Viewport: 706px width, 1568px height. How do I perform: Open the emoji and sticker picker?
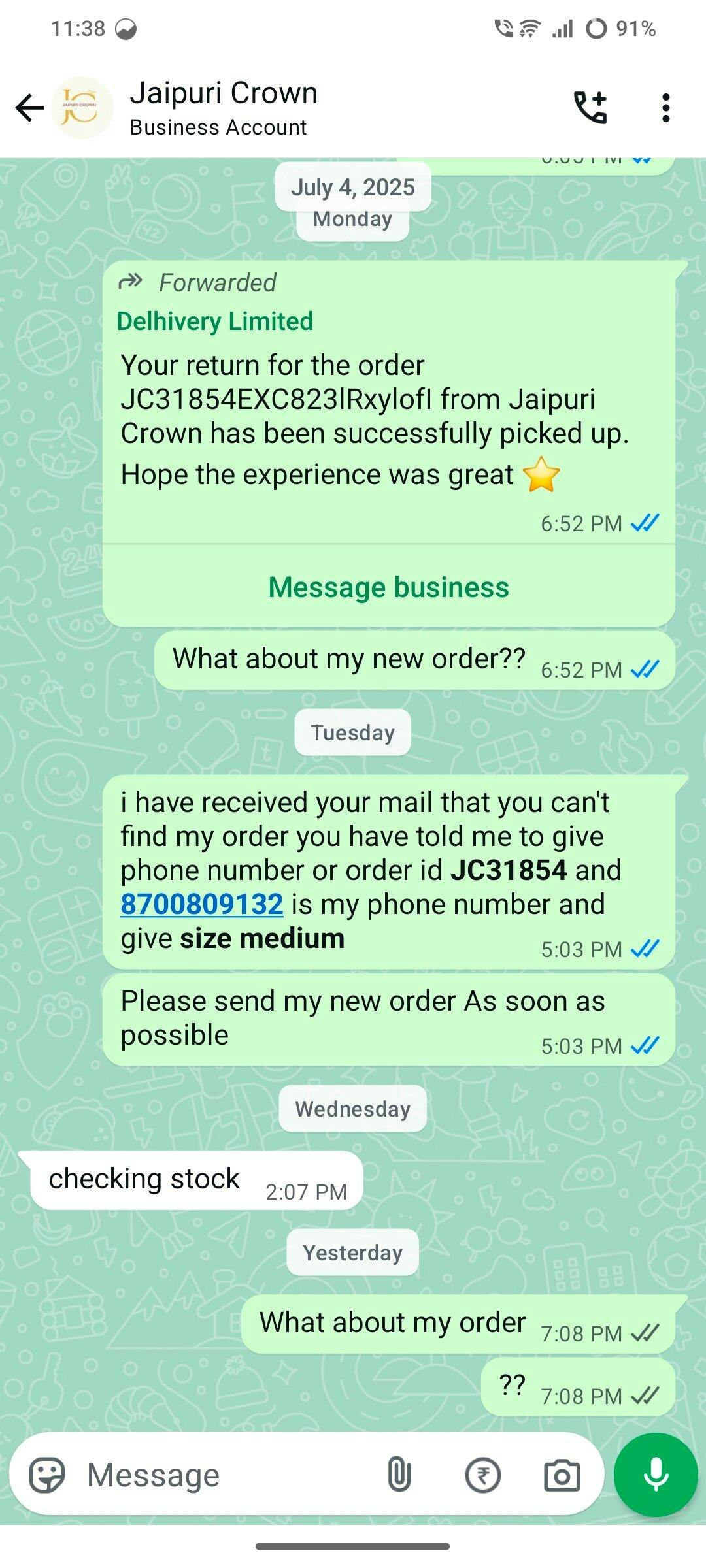(x=48, y=1475)
